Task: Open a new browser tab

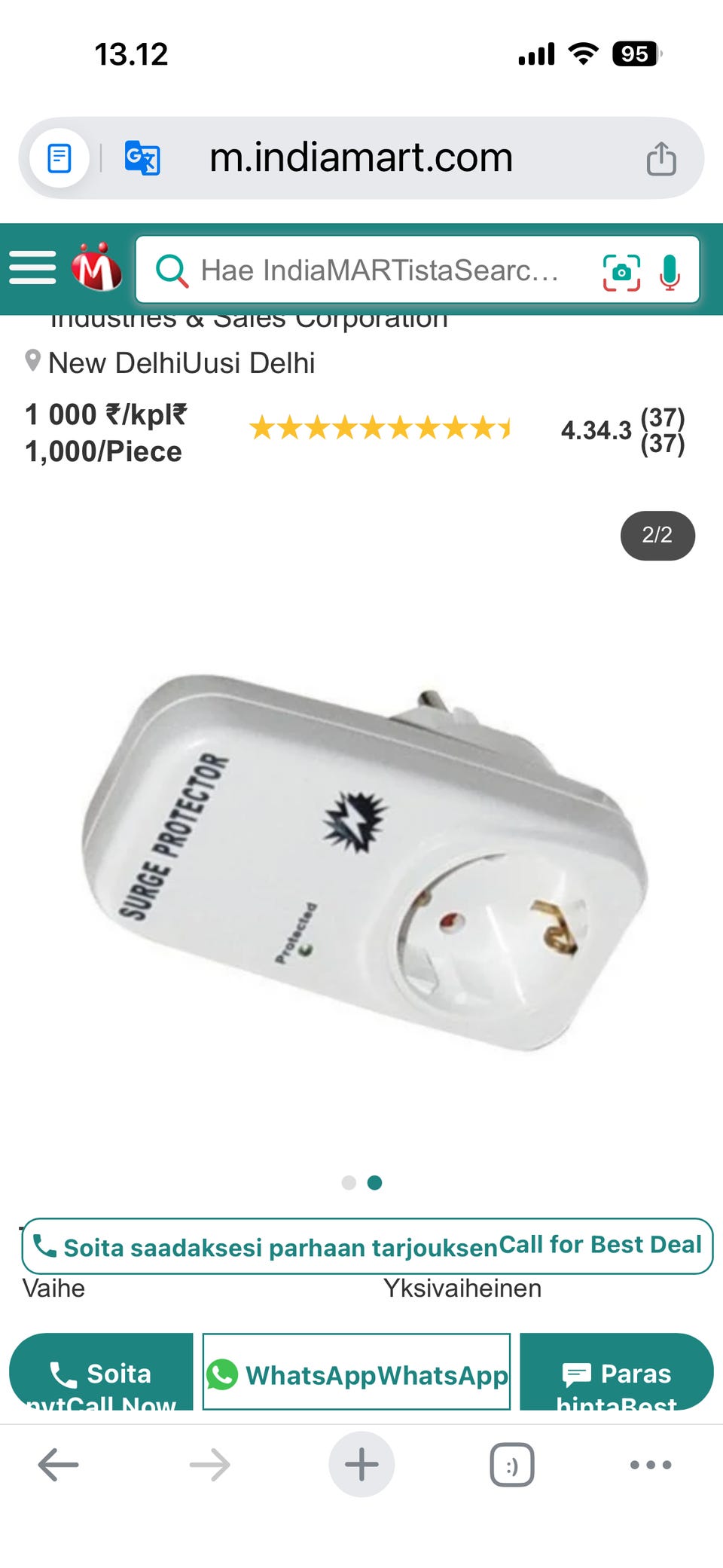Action: point(361,1465)
